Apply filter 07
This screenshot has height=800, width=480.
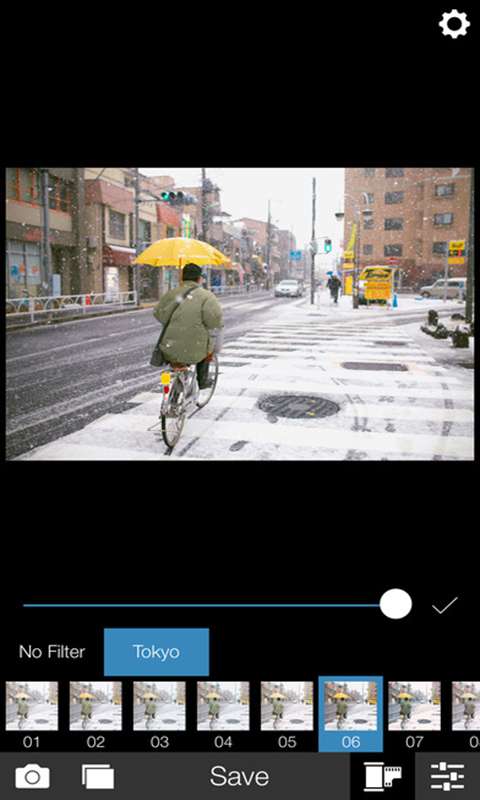pos(414,714)
